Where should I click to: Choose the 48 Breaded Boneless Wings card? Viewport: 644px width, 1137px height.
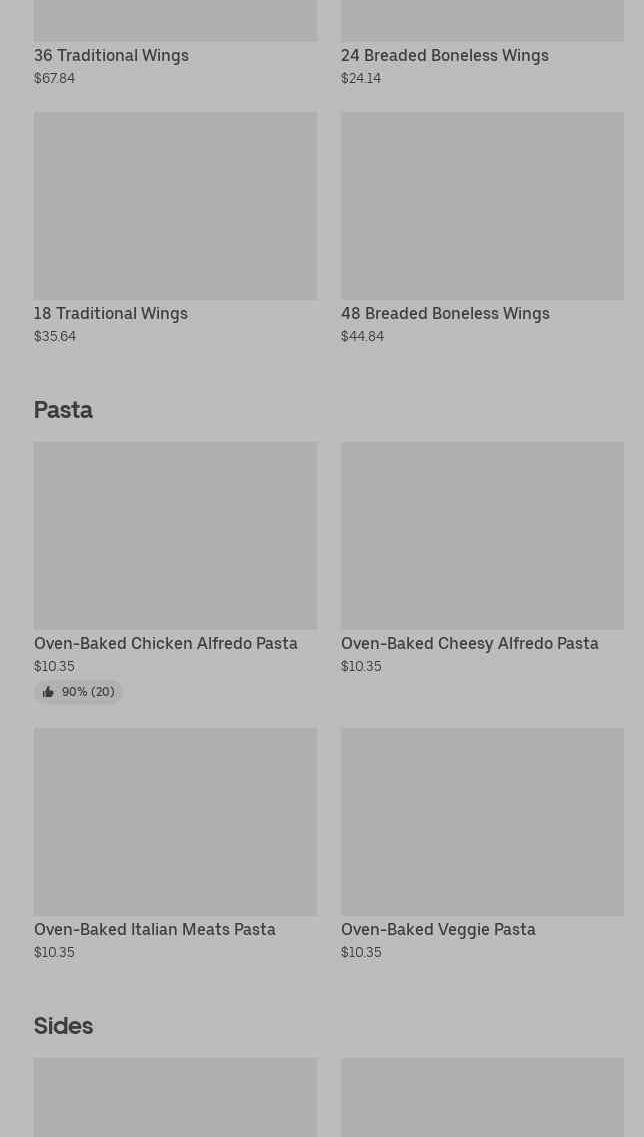click(482, 228)
